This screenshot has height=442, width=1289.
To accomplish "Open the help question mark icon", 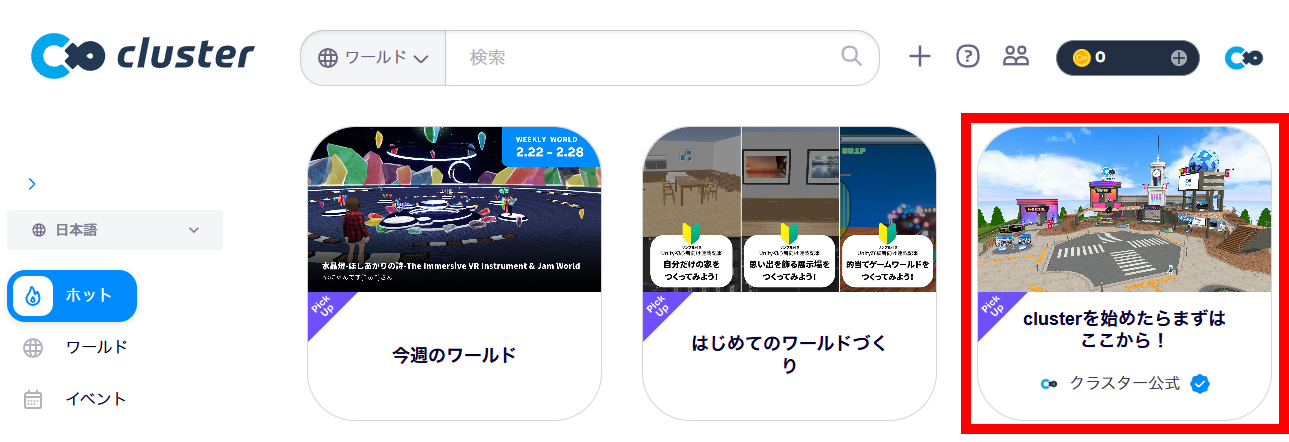I will tap(967, 56).
